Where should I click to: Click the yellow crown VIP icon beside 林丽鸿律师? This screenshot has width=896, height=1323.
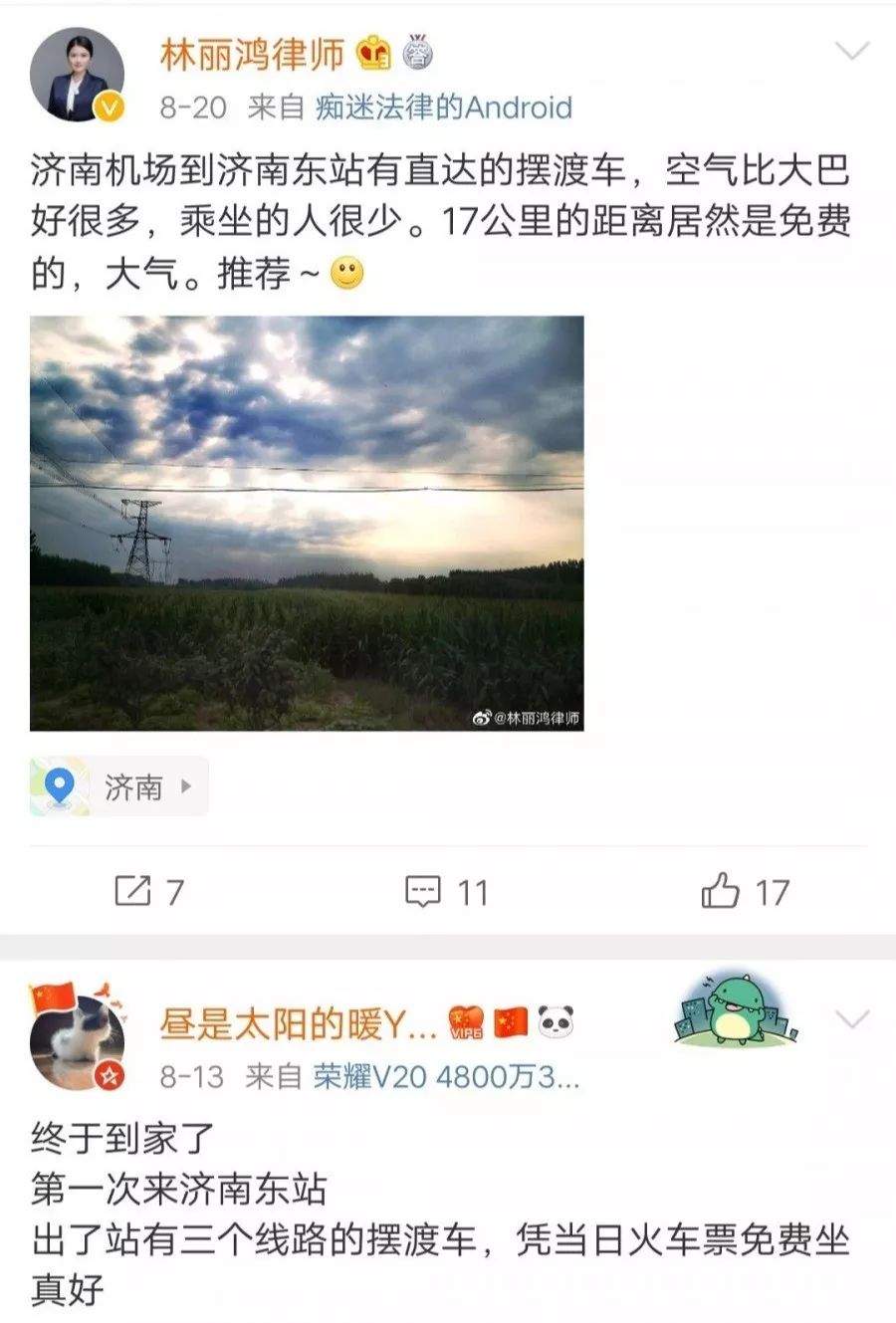(371, 58)
